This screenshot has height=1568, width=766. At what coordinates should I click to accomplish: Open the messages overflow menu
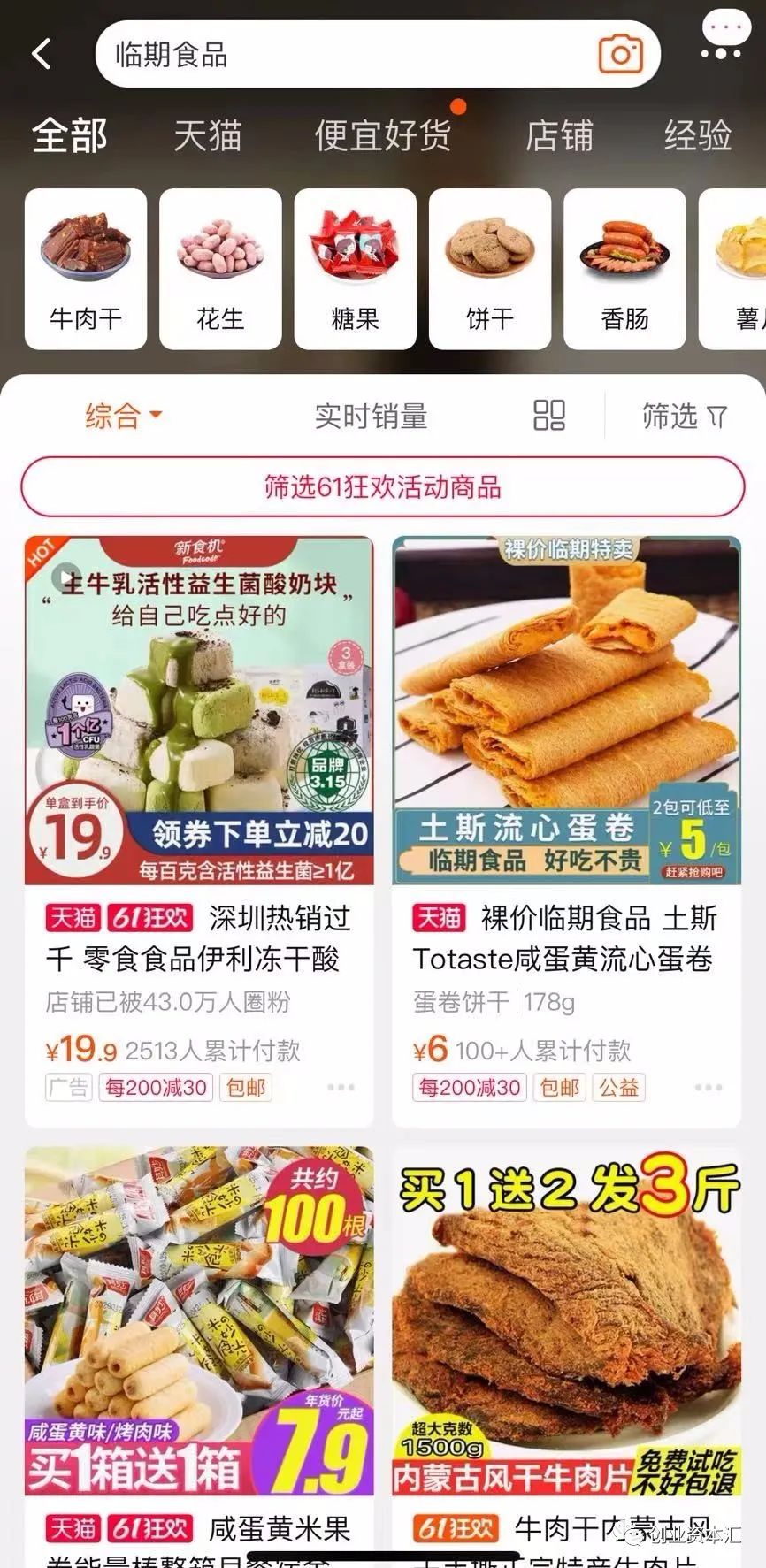click(721, 41)
